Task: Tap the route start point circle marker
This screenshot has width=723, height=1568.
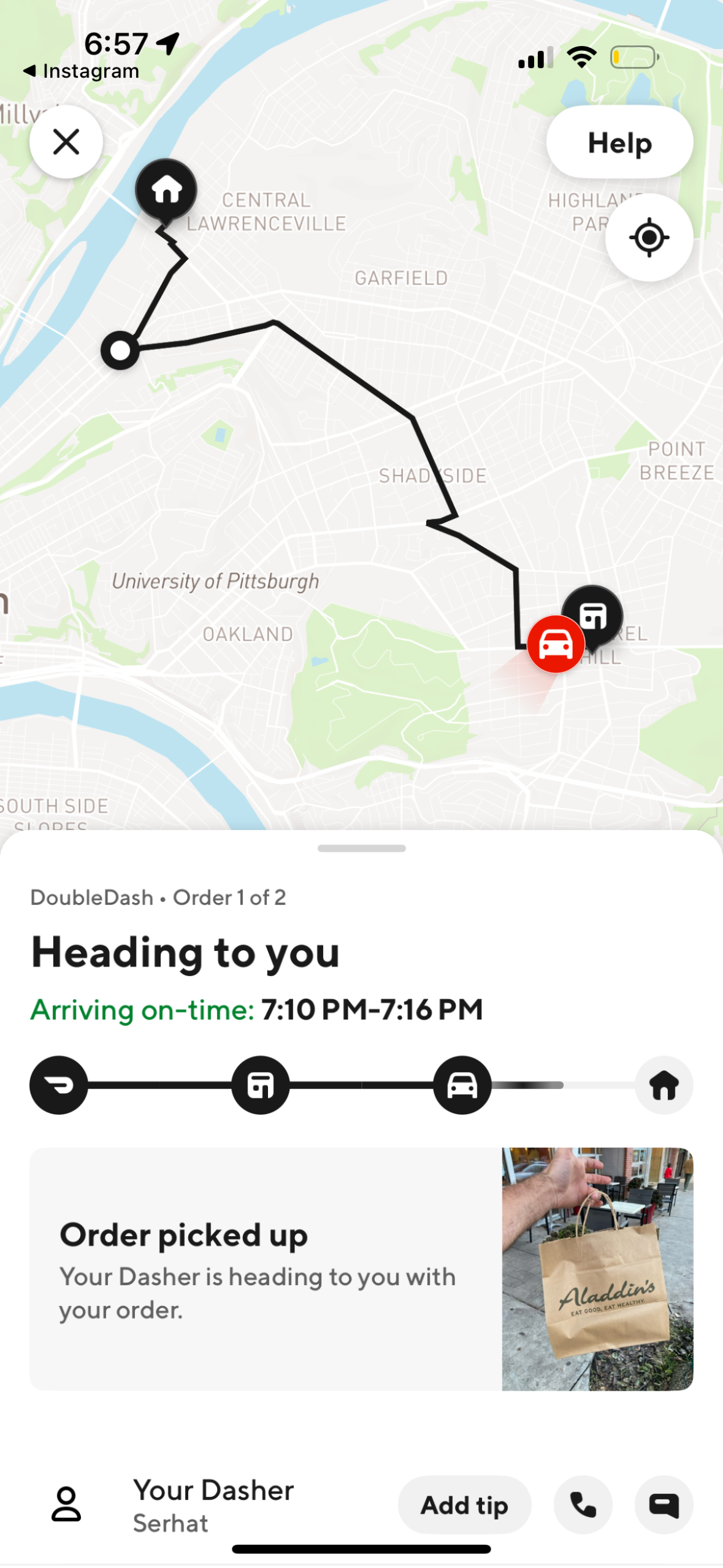Action: tap(120, 350)
